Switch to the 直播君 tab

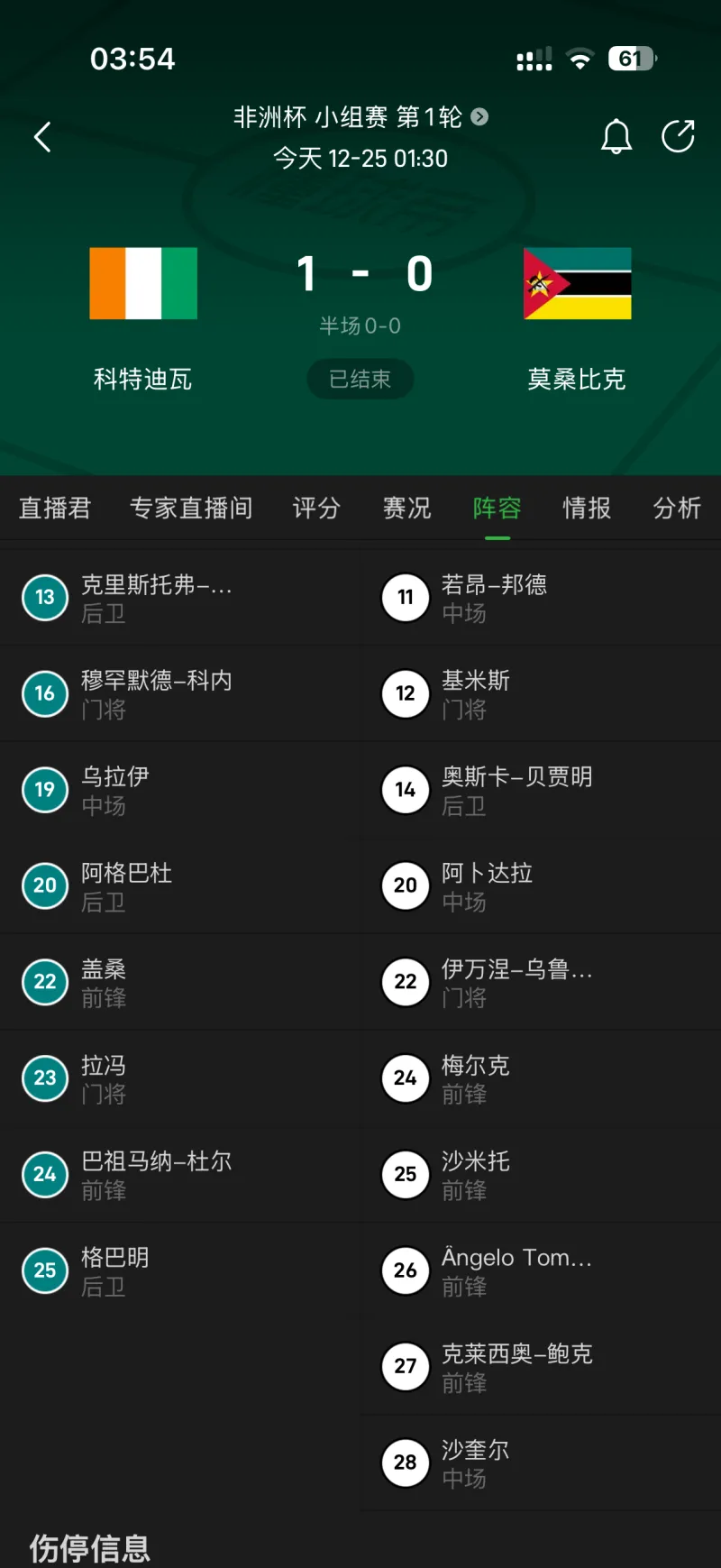55,508
